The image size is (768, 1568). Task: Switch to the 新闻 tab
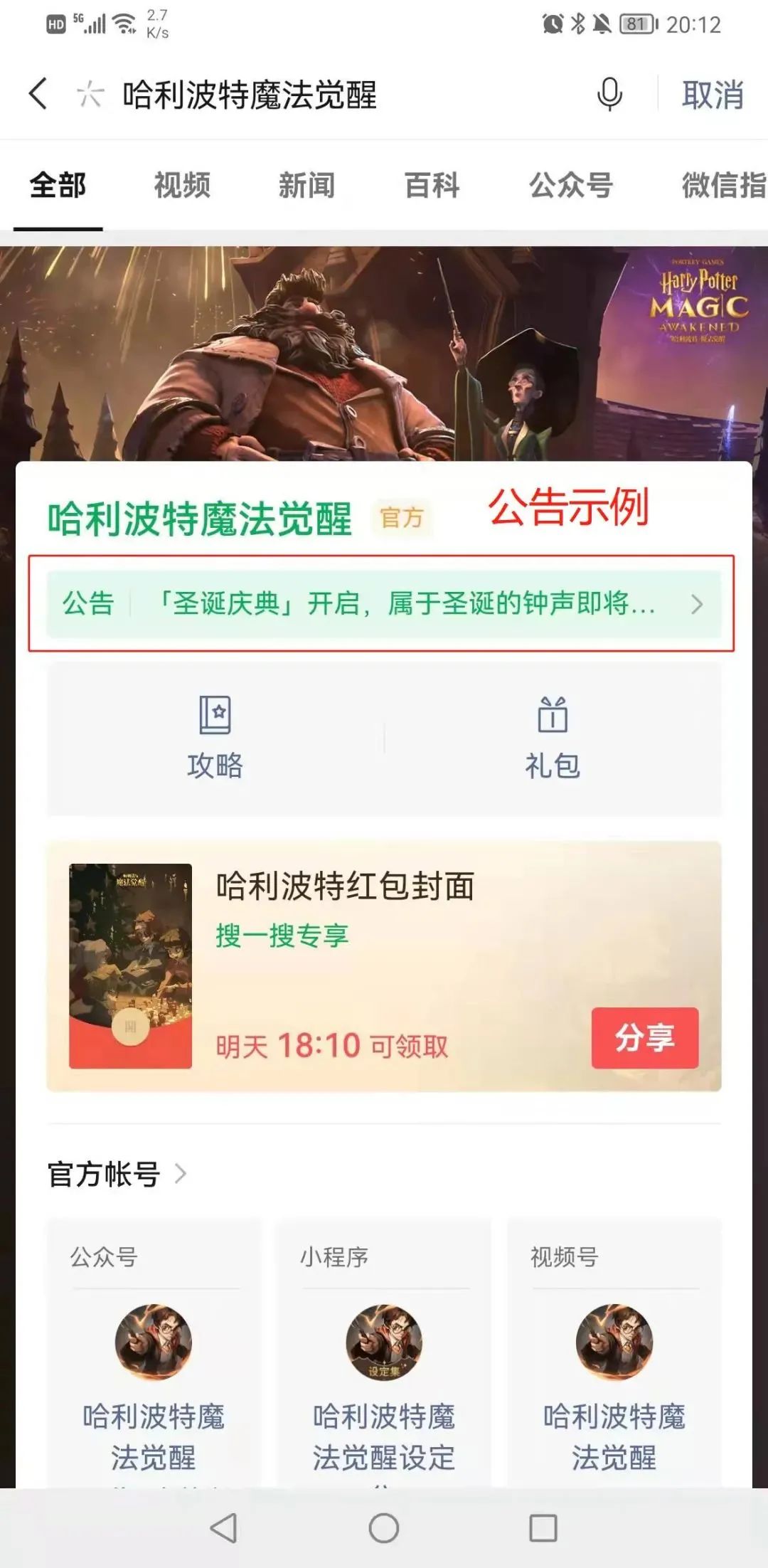pos(306,186)
